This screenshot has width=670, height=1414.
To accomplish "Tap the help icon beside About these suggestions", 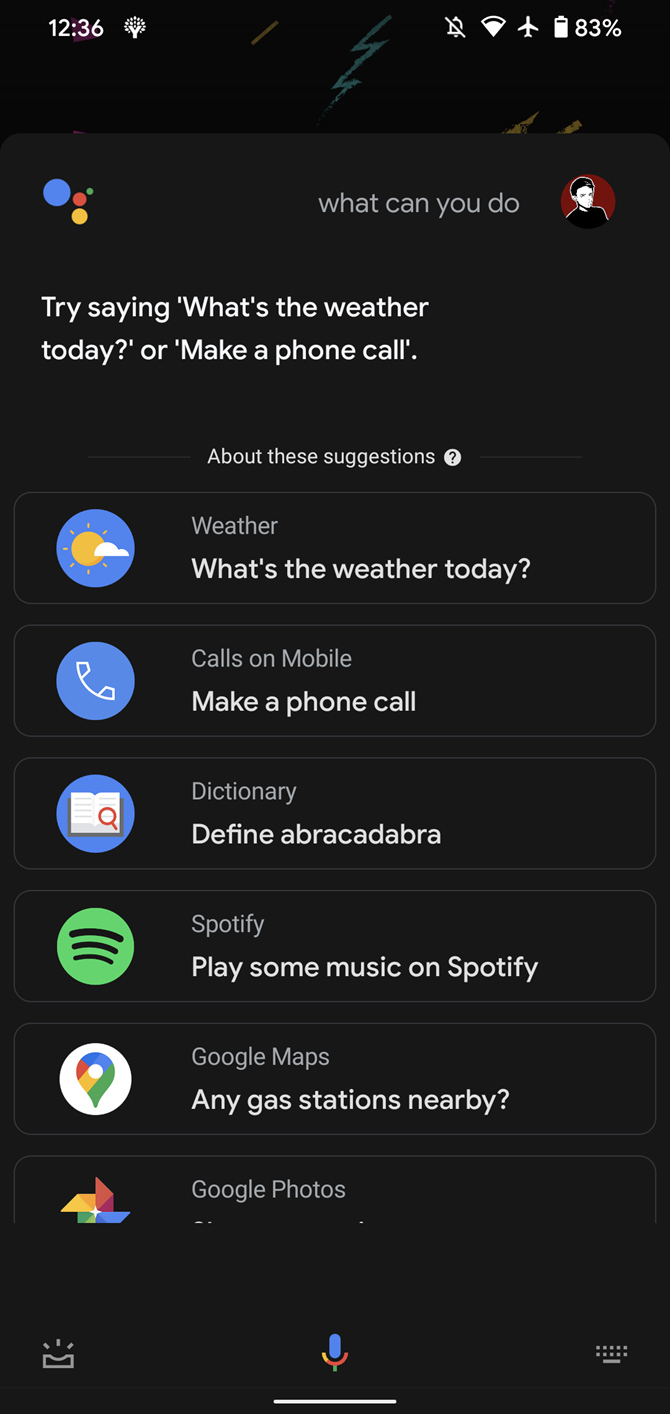I will pos(453,458).
